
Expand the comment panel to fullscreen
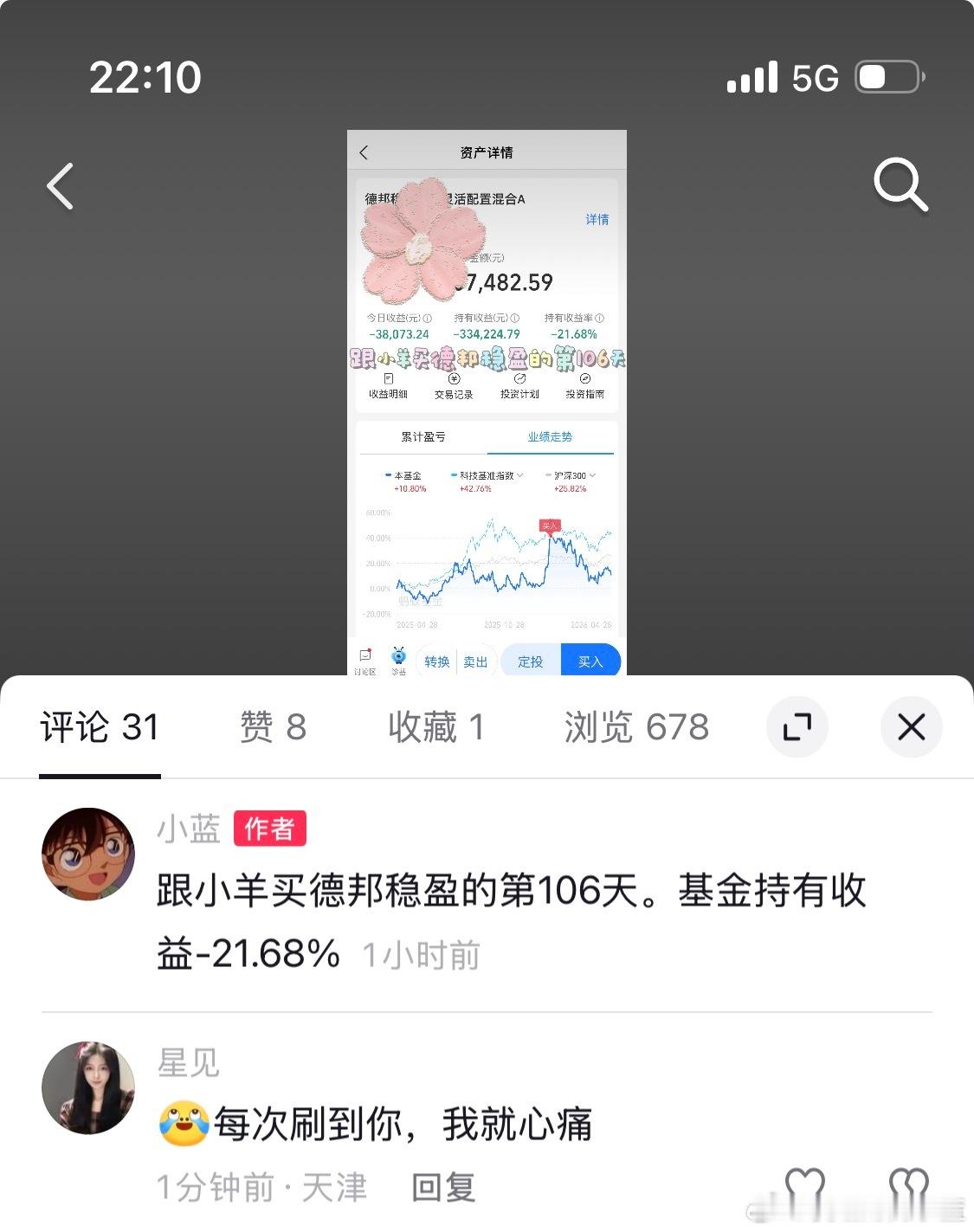[797, 727]
